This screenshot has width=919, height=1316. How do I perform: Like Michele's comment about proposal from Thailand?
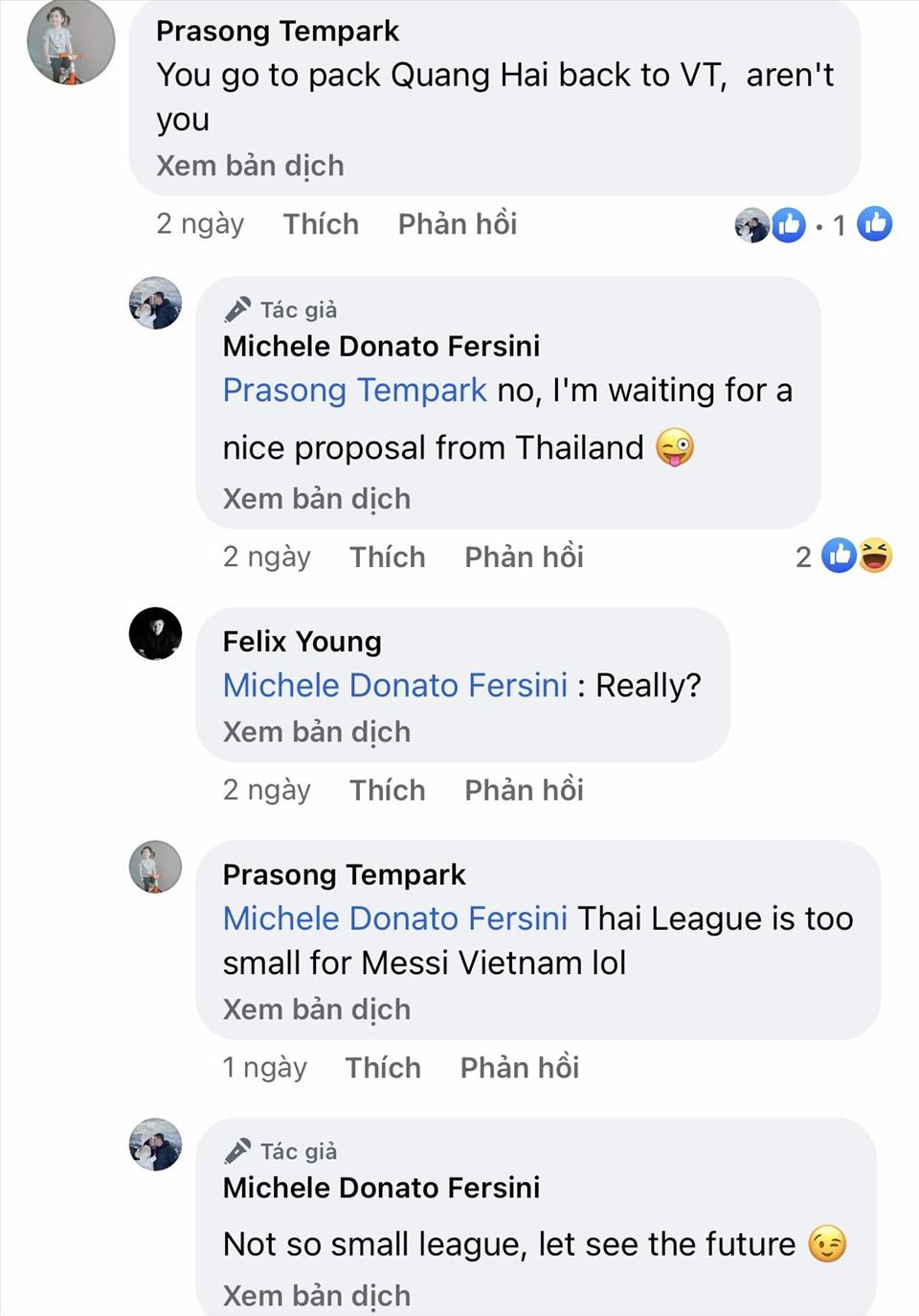point(387,557)
